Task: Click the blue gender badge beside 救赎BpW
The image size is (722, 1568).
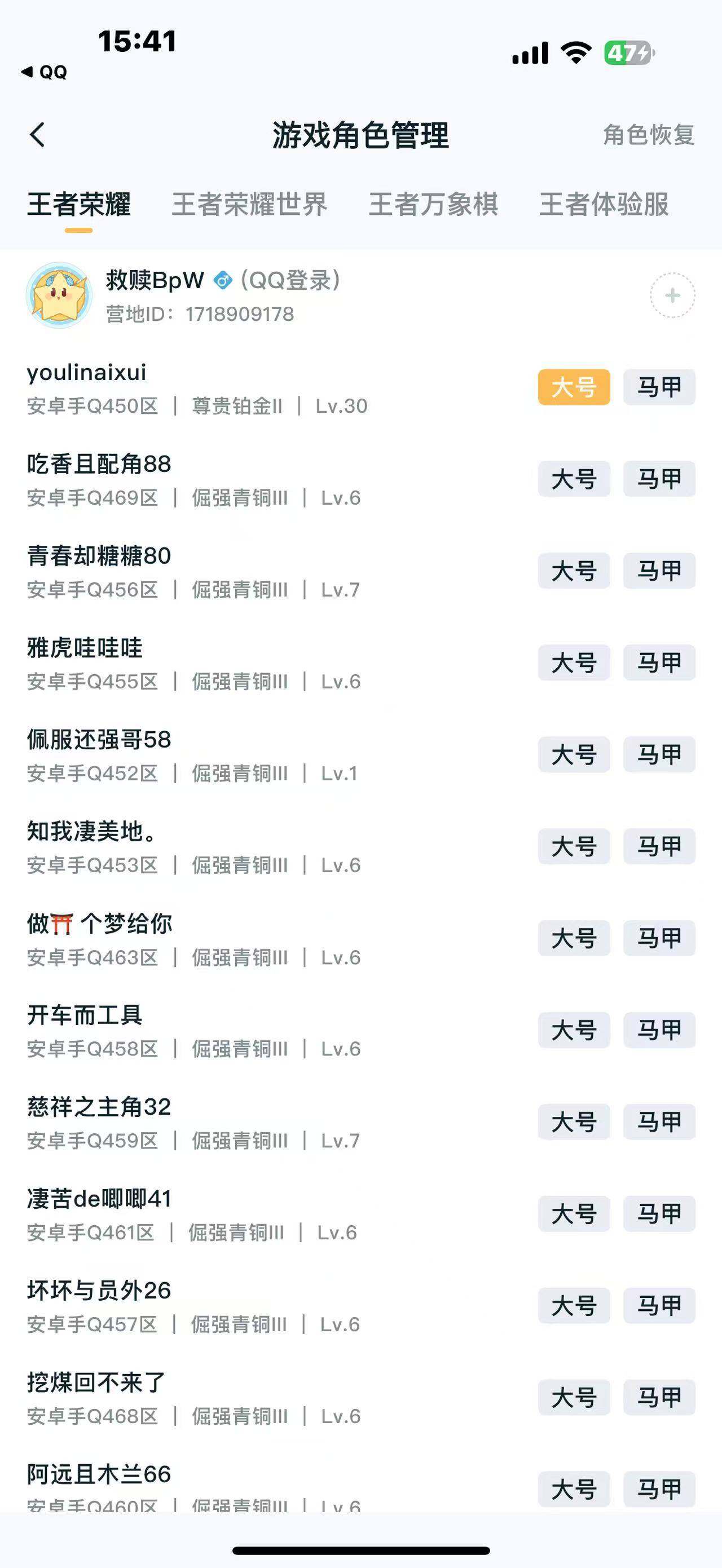Action: pos(222,281)
